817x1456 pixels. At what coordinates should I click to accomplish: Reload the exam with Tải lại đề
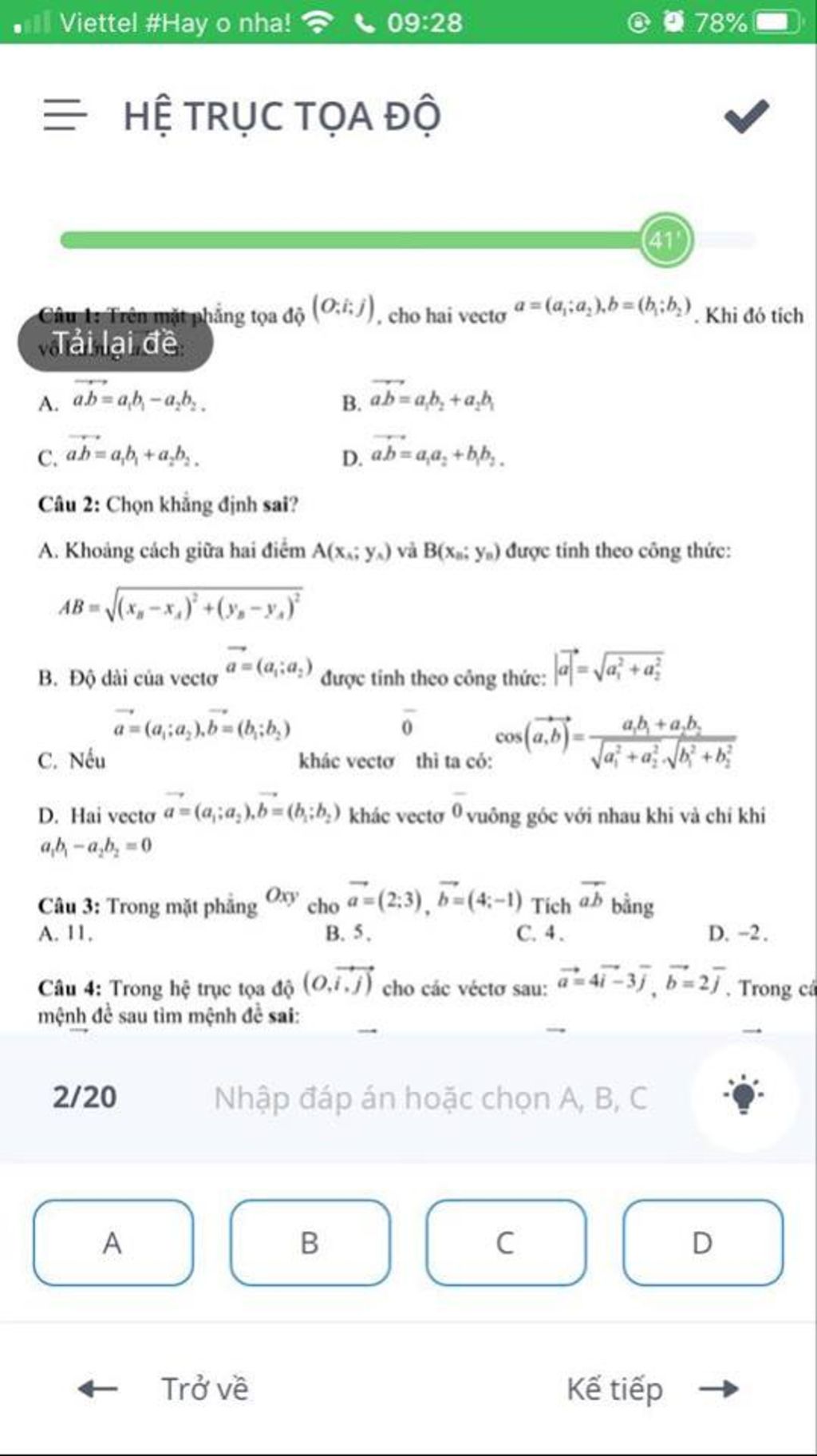115,342
